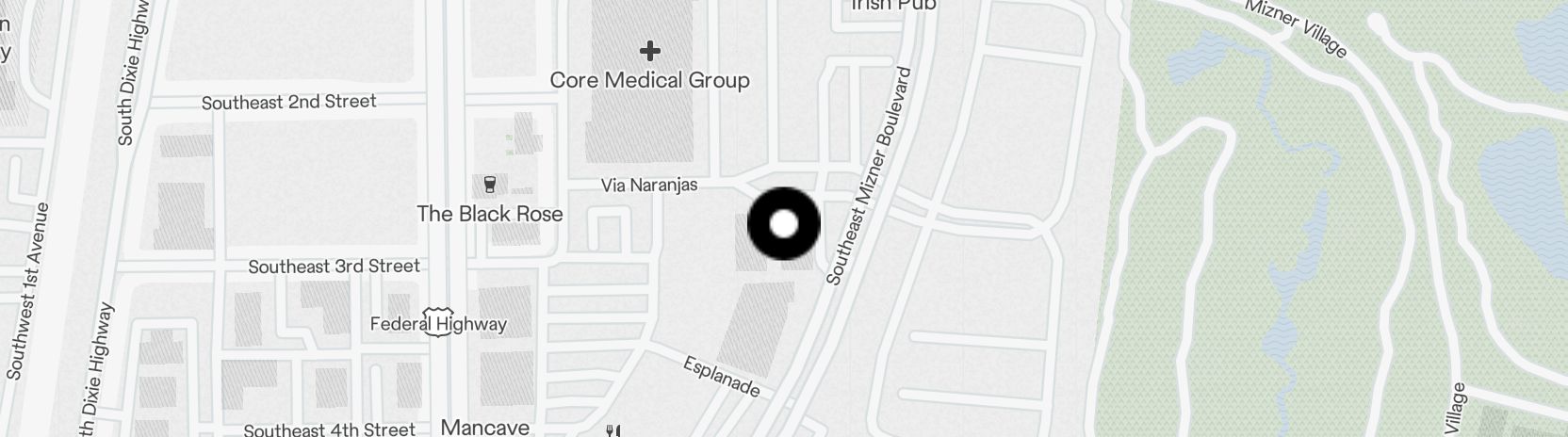The width and height of the screenshot is (1568, 437).
Task: Tap the black circular location marker
Action: point(783,224)
